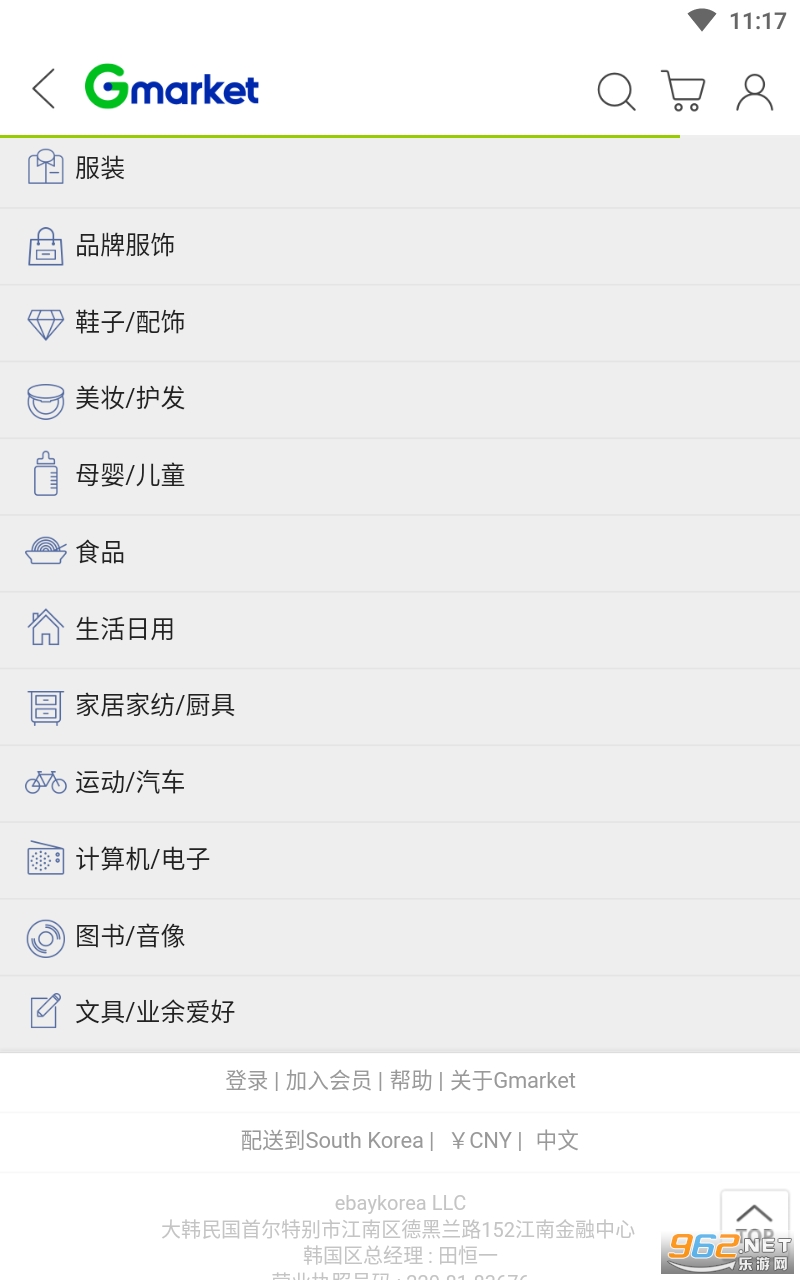The height and width of the screenshot is (1280, 800).
Task: Select the 食品 category
Action: pyautogui.click(x=100, y=552)
